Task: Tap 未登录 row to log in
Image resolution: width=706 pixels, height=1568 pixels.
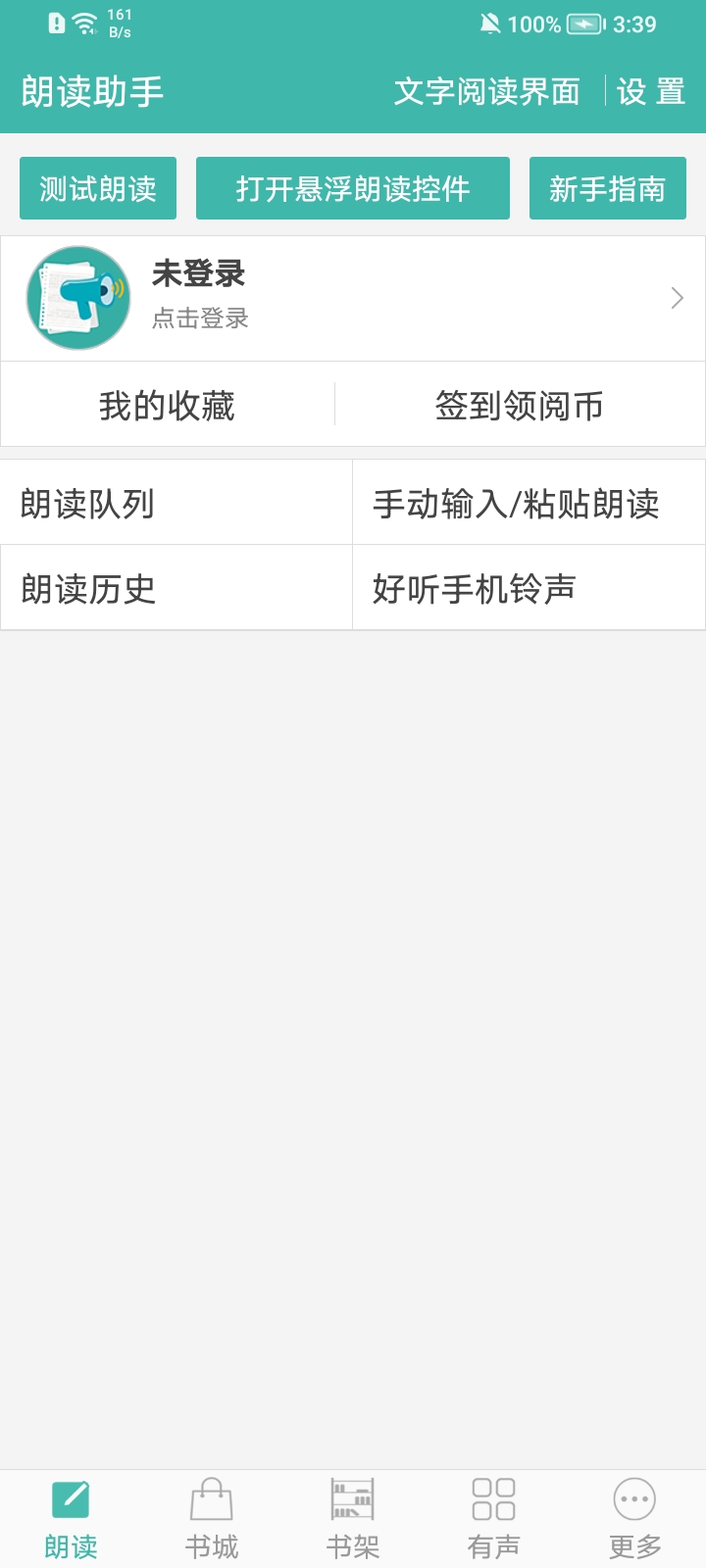Action: 353,298
